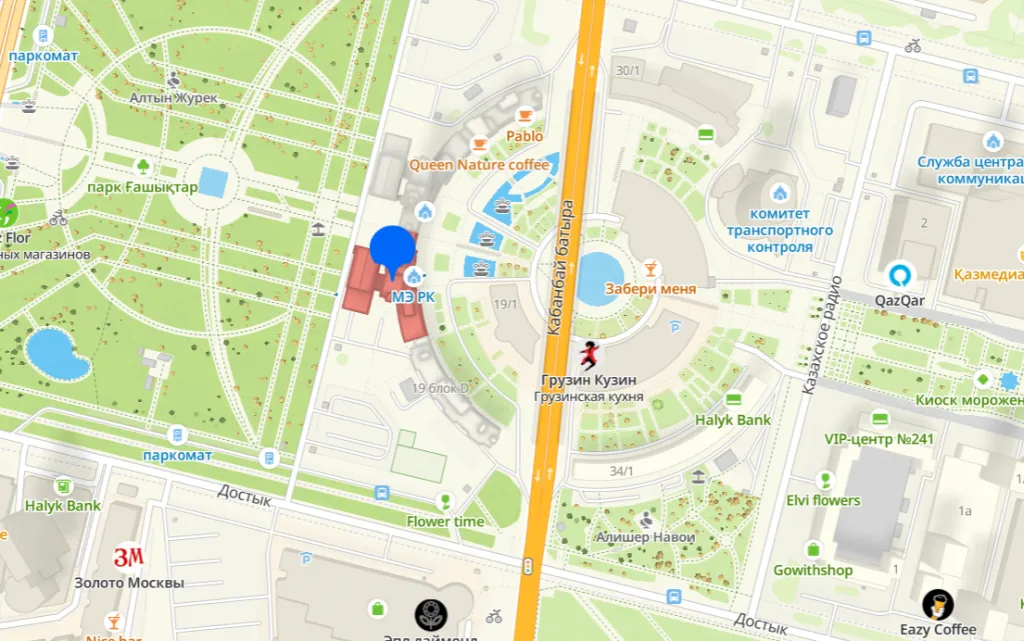Tap the Забери меня bar marker
1024x641 pixels.
pyautogui.click(x=652, y=268)
